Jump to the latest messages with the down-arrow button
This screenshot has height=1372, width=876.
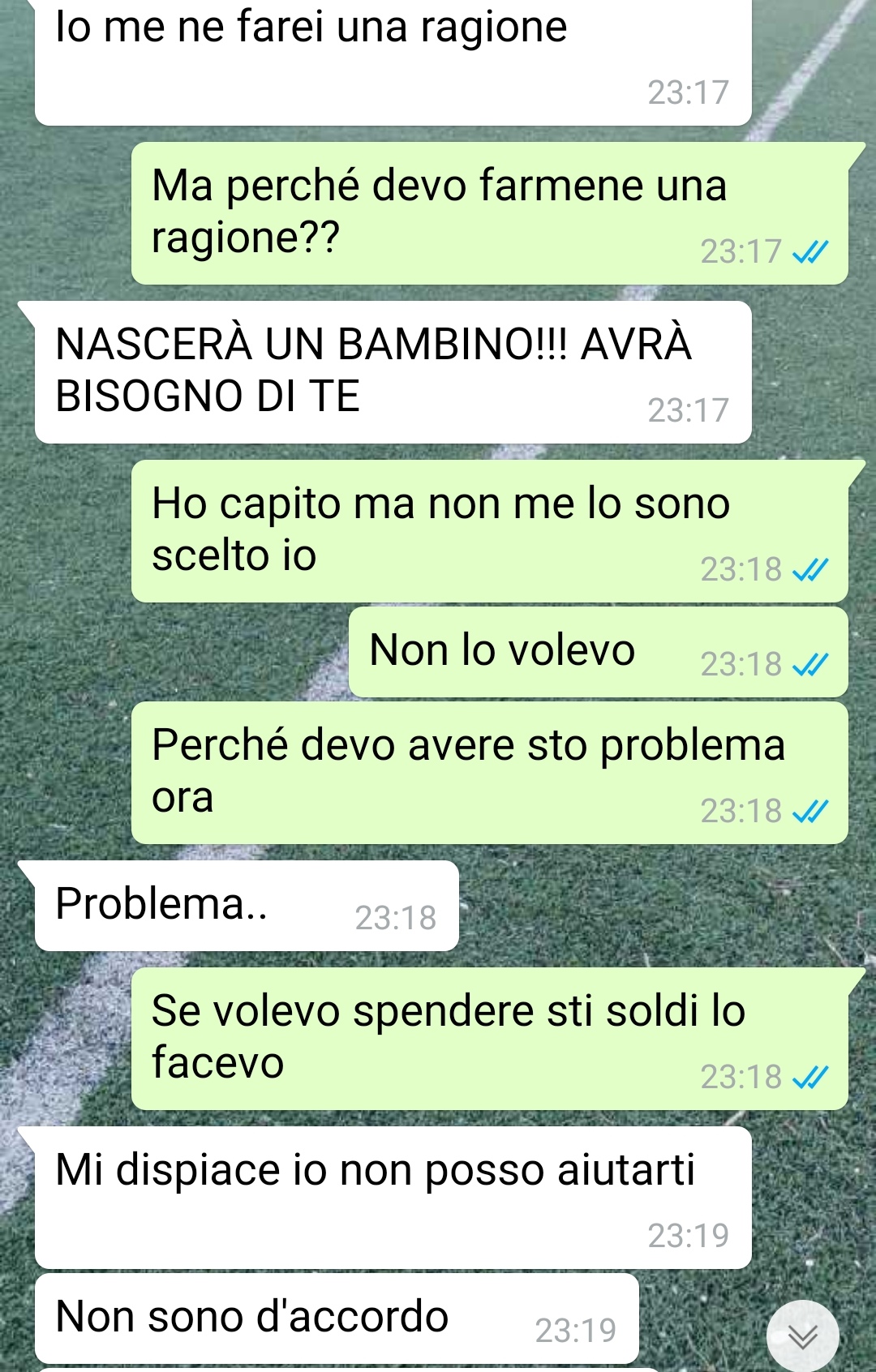tap(802, 1335)
